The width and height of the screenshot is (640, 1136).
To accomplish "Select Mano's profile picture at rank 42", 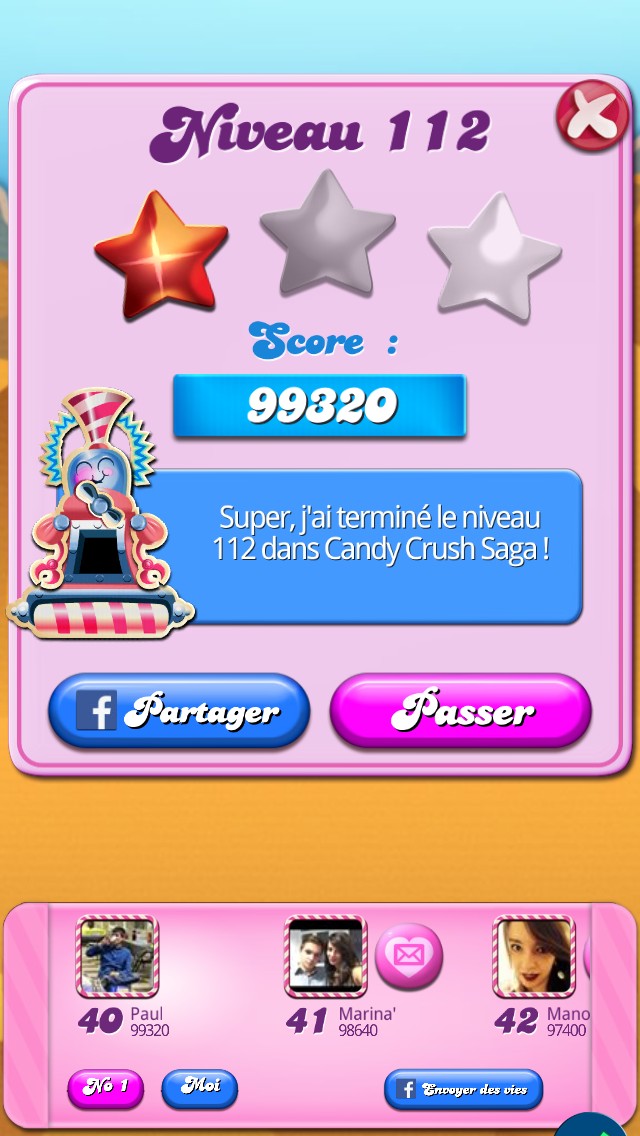I will click(533, 957).
